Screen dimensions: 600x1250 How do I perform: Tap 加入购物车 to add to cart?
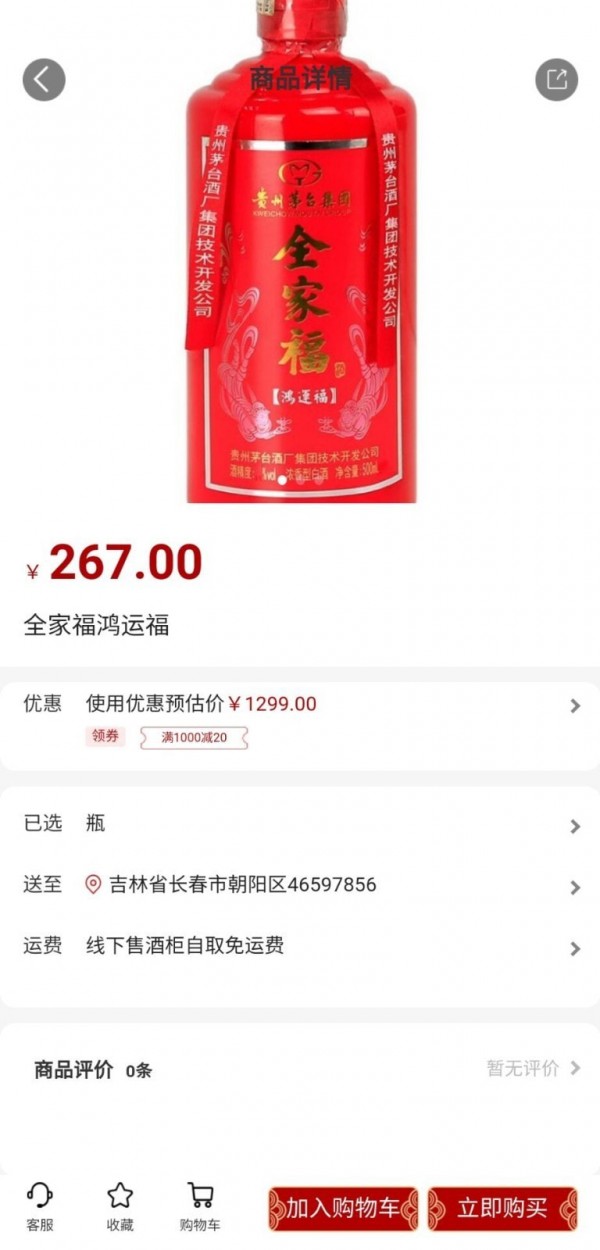coord(343,1208)
